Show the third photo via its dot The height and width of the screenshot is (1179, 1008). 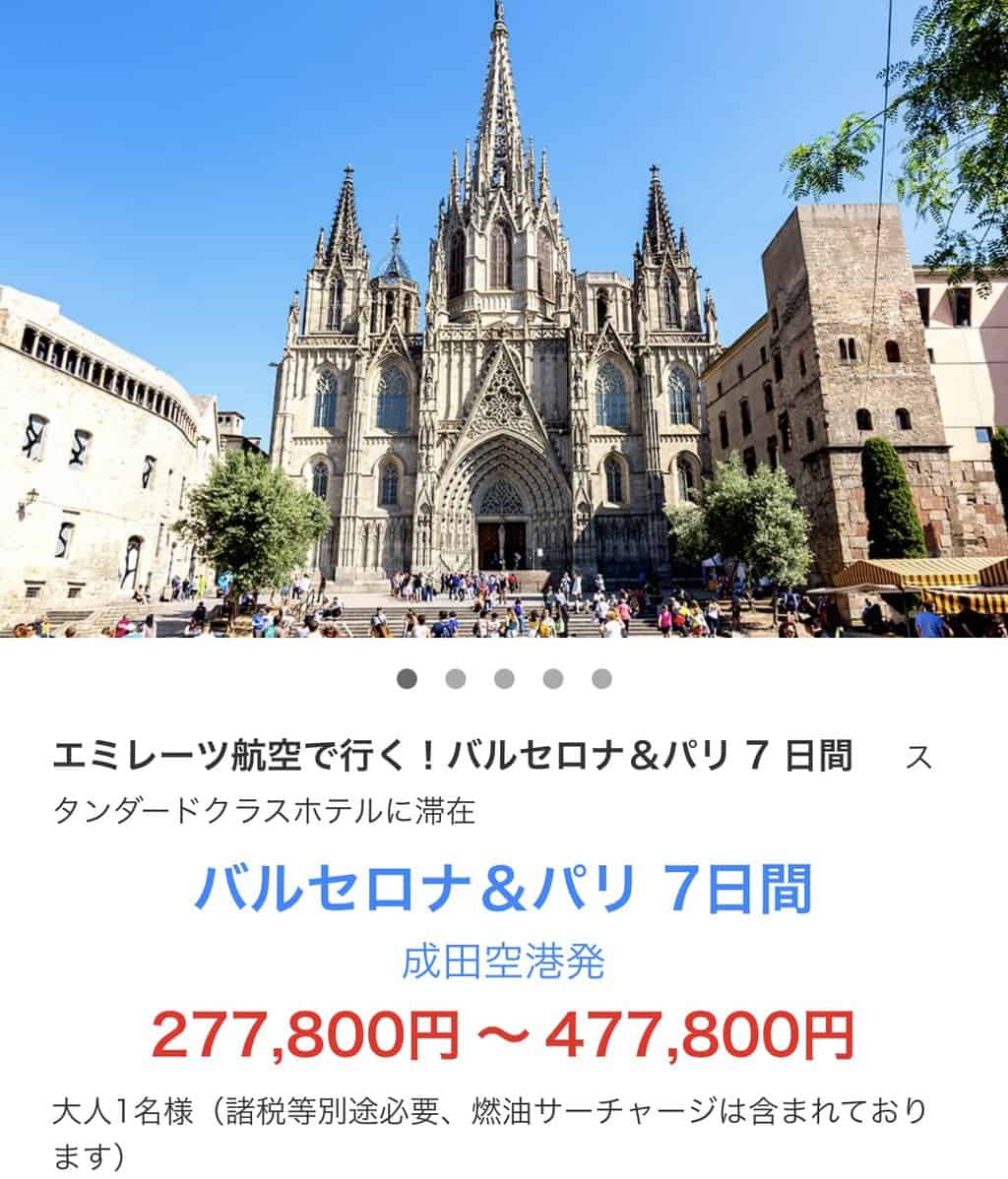tap(504, 679)
